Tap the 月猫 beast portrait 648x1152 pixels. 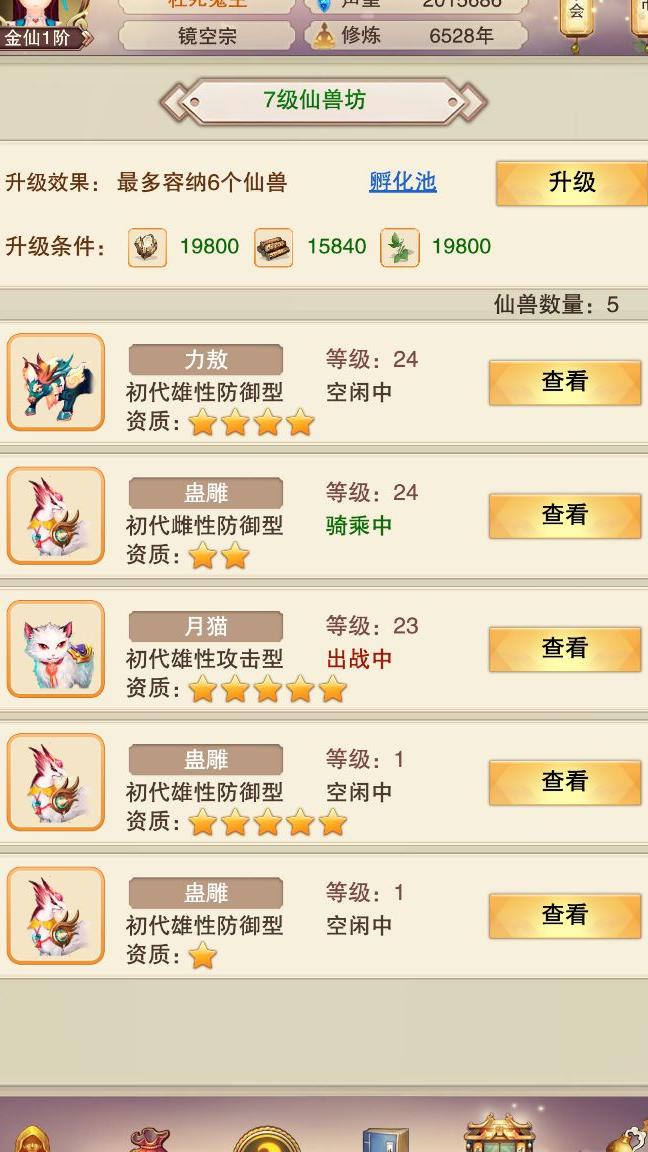[x=56, y=648]
